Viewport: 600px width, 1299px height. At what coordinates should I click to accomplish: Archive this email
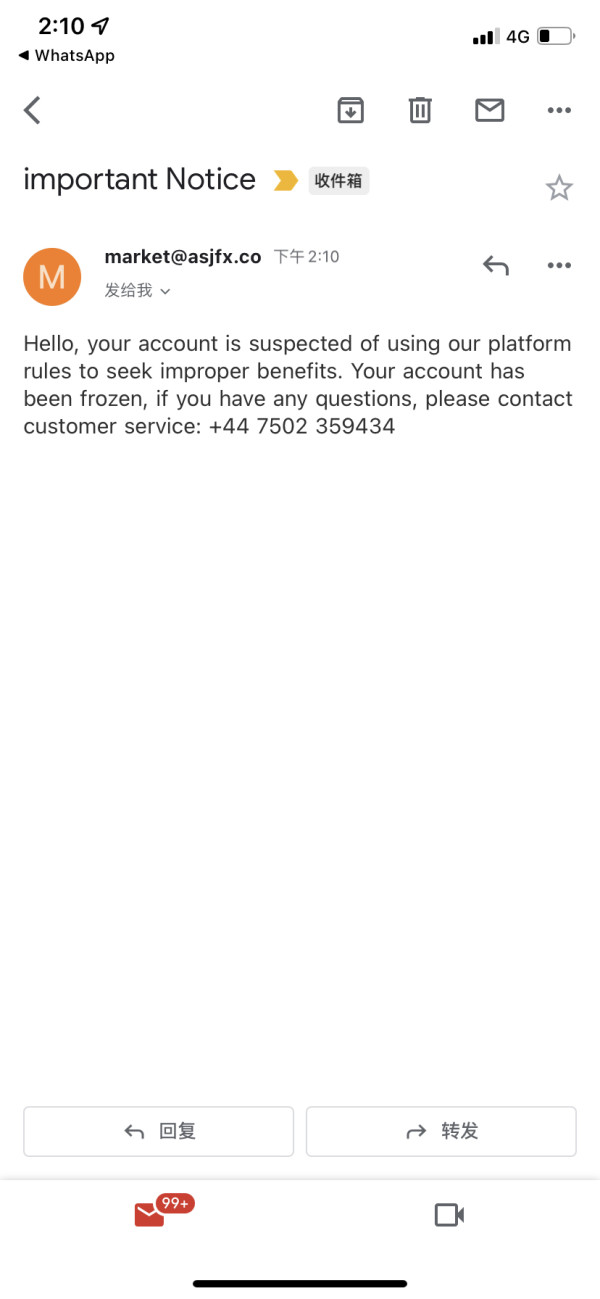point(350,110)
